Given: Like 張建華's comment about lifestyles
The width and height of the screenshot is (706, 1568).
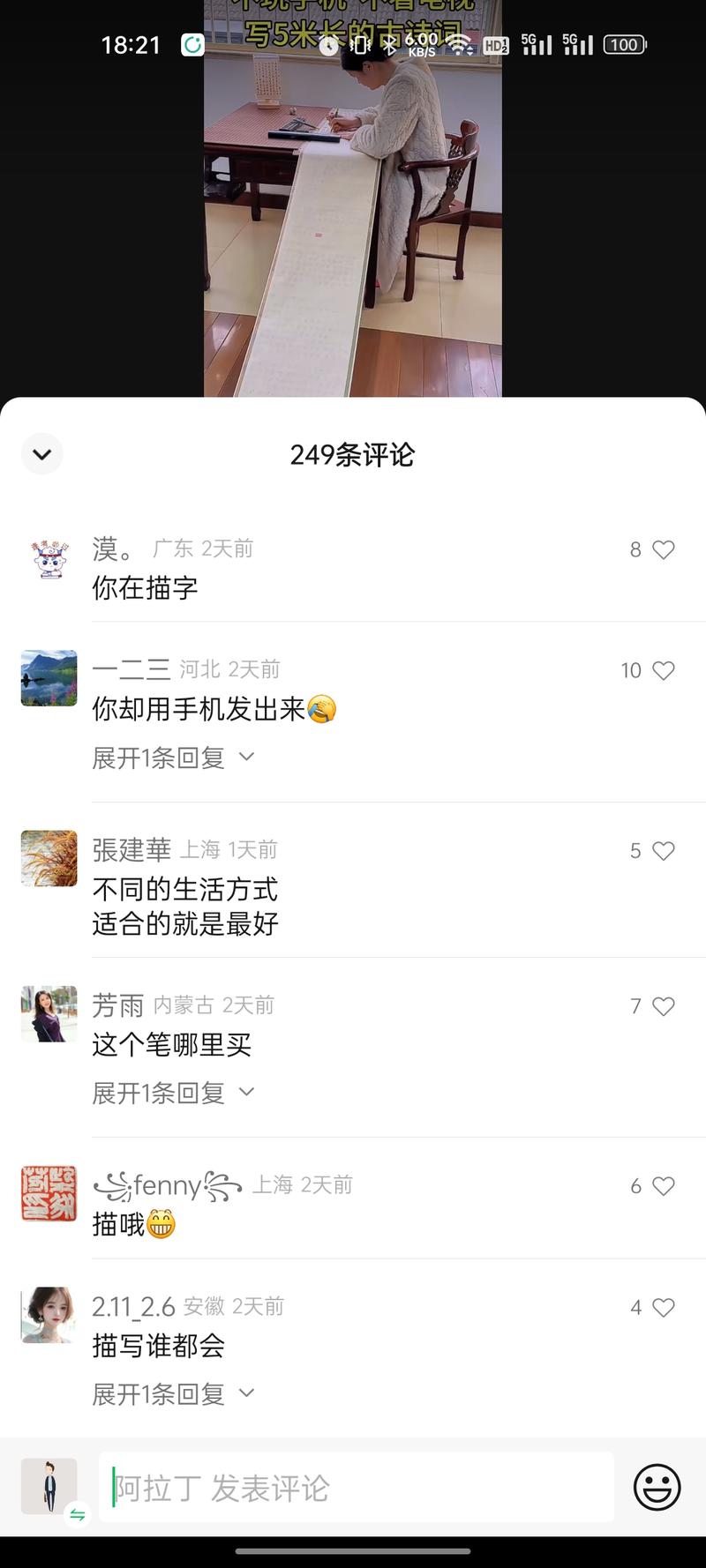Looking at the screenshot, I should [x=664, y=851].
